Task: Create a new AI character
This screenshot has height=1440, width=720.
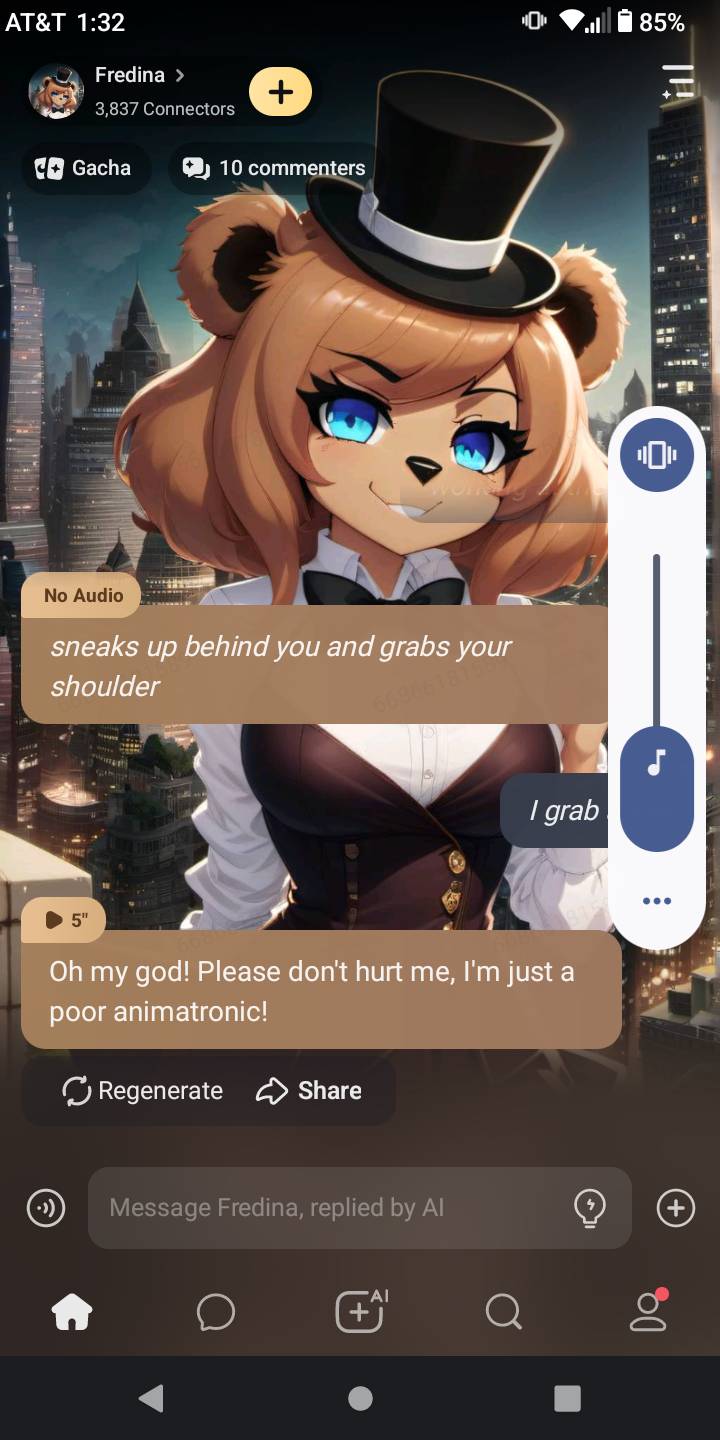Action: click(x=360, y=1311)
